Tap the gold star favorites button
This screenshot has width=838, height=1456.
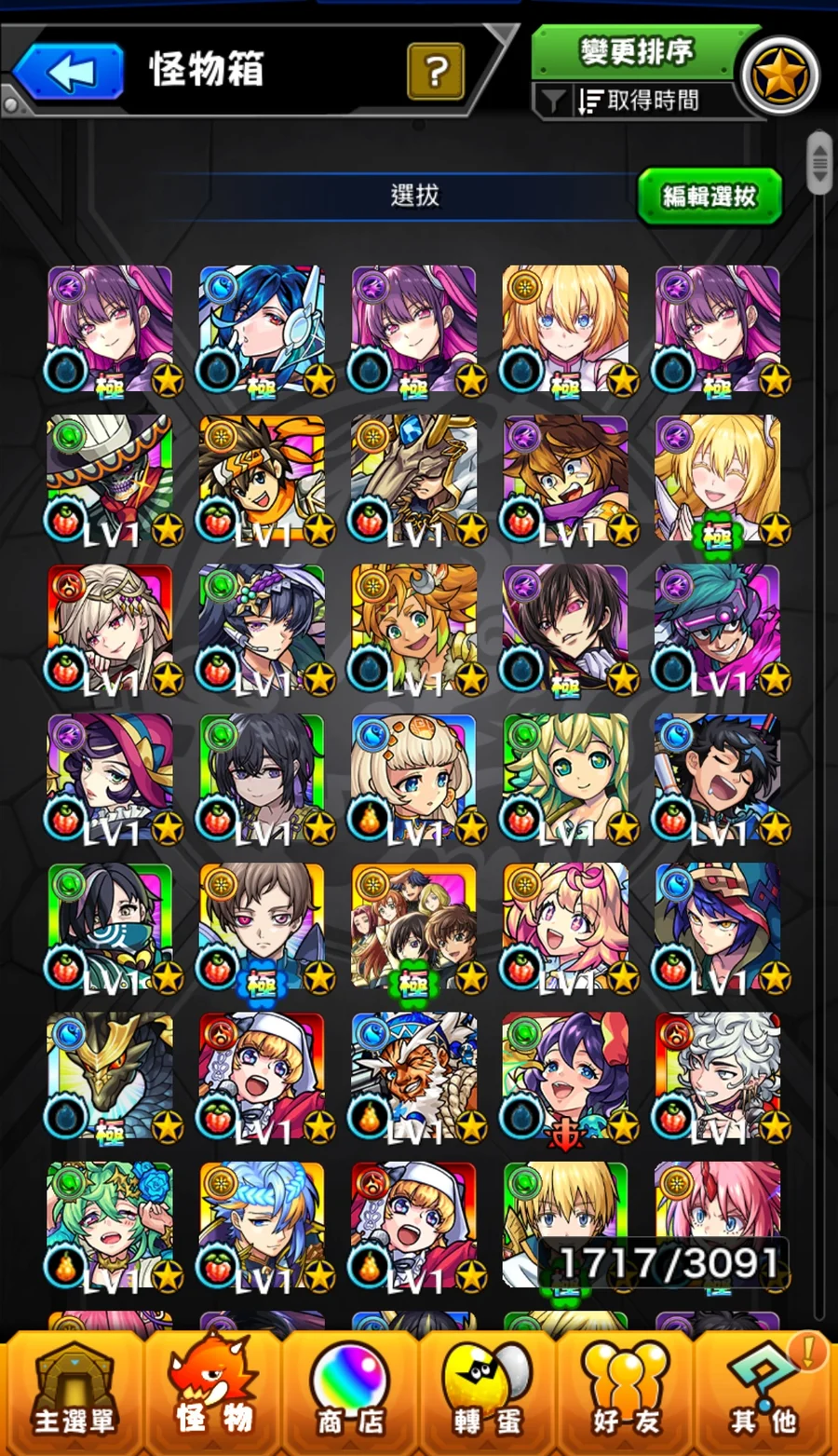coord(780,75)
